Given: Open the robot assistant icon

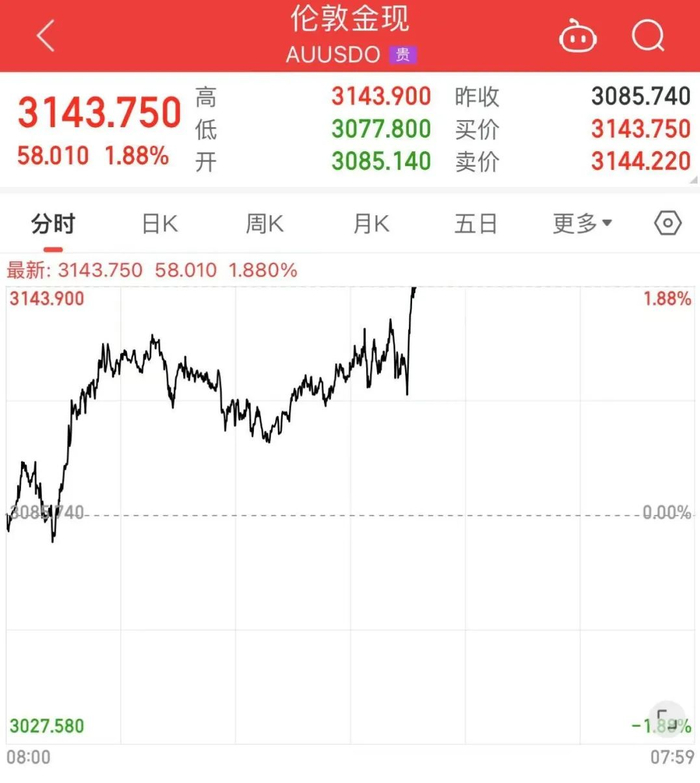Looking at the screenshot, I should coord(578,35).
